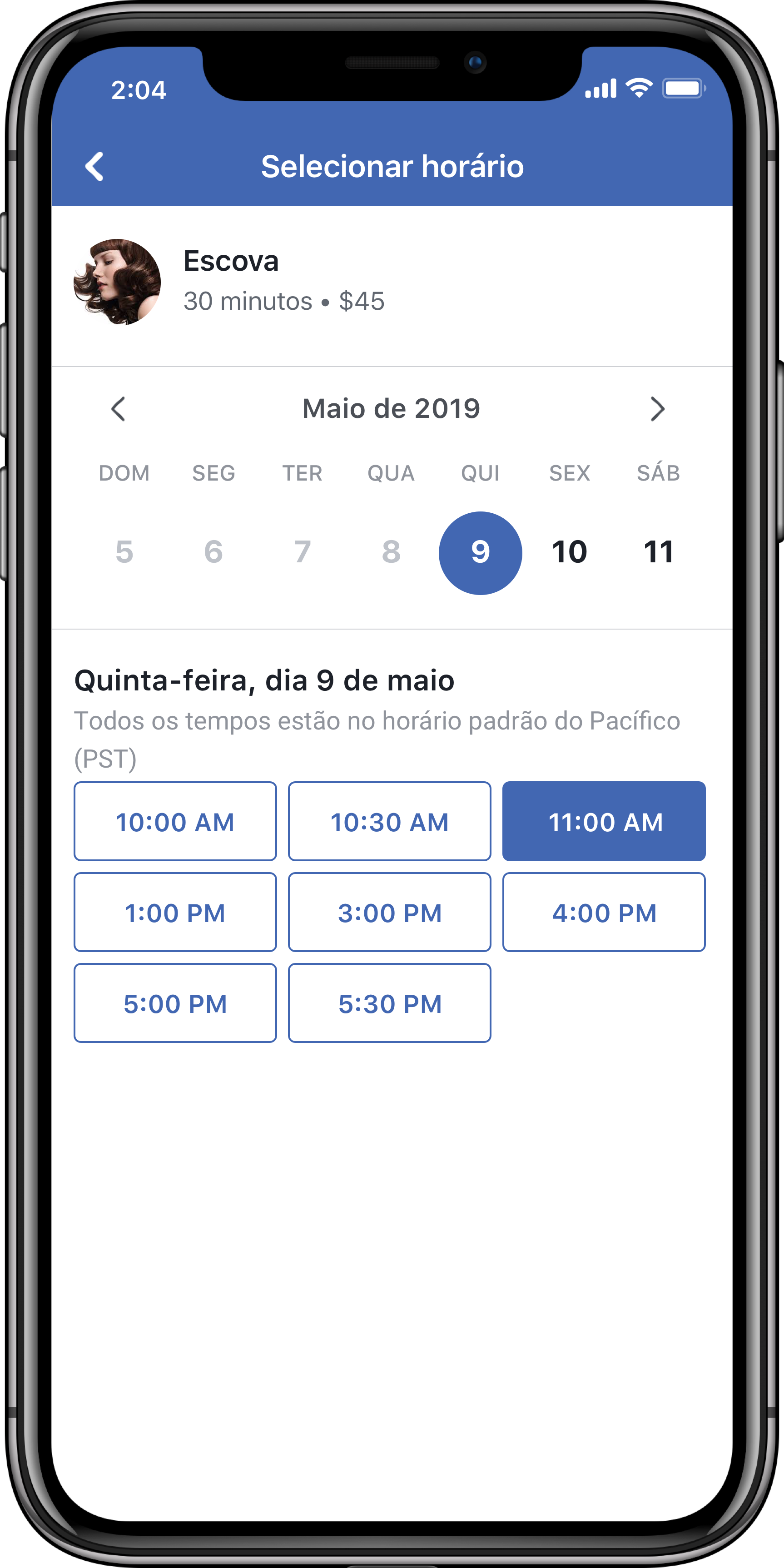784x1568 pixels.
Task: Select day 10 in the calendar
Action: pos(569,553)
